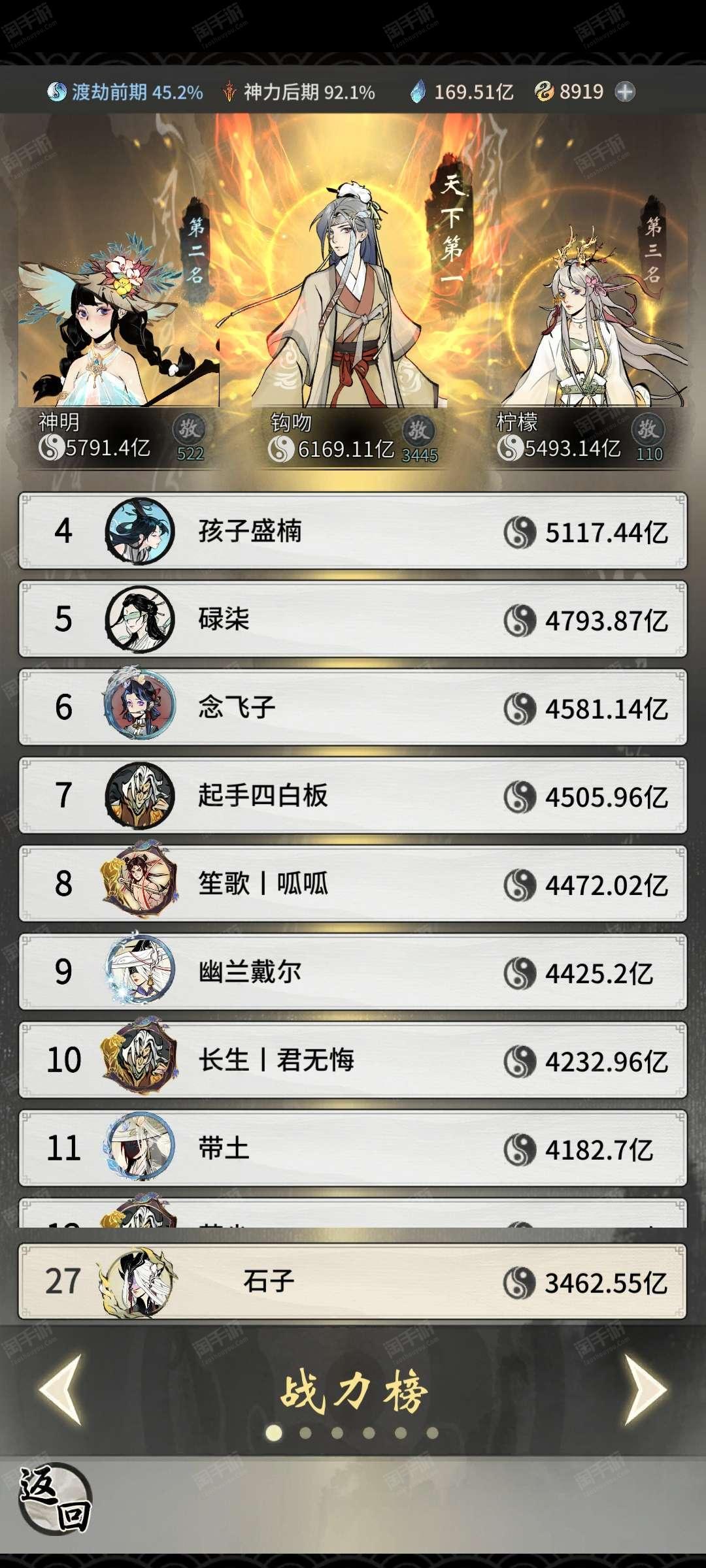View rank 8 player 笙歌丨呱呱
This screenshot has height=1568, width=706.
click(x=353, y=883)
